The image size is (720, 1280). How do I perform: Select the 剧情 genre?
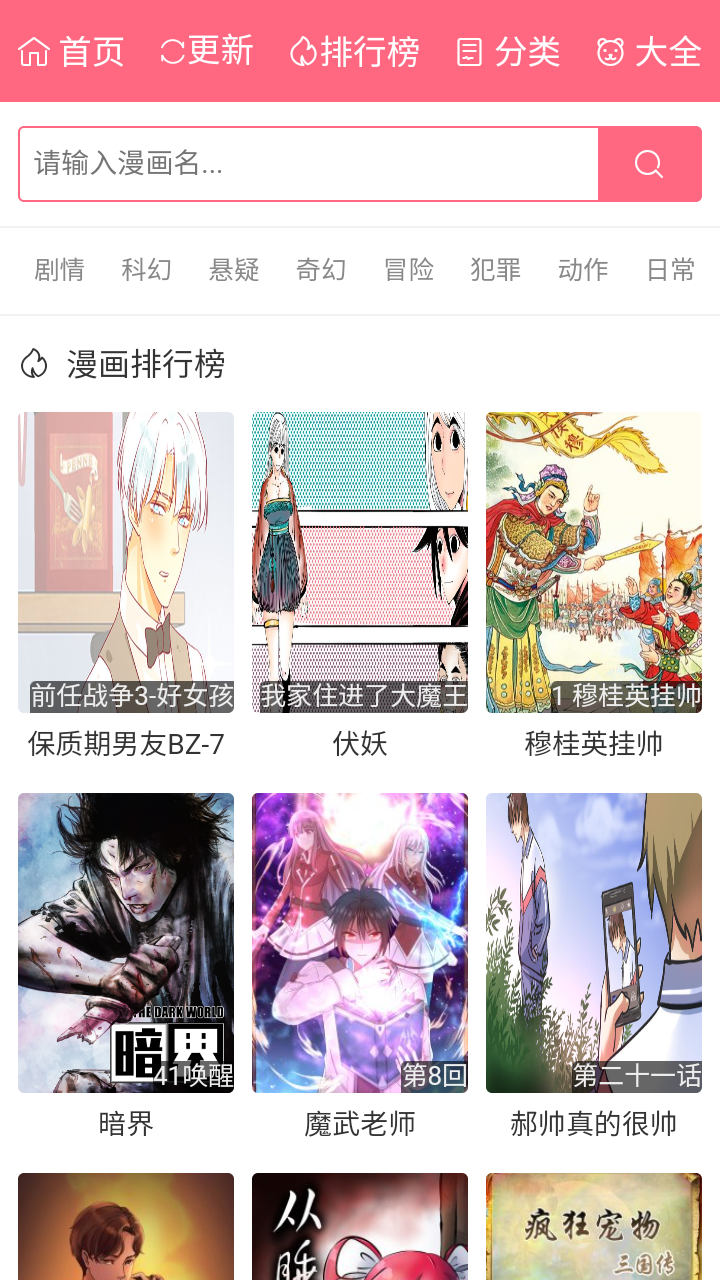[x=59, y=270]
